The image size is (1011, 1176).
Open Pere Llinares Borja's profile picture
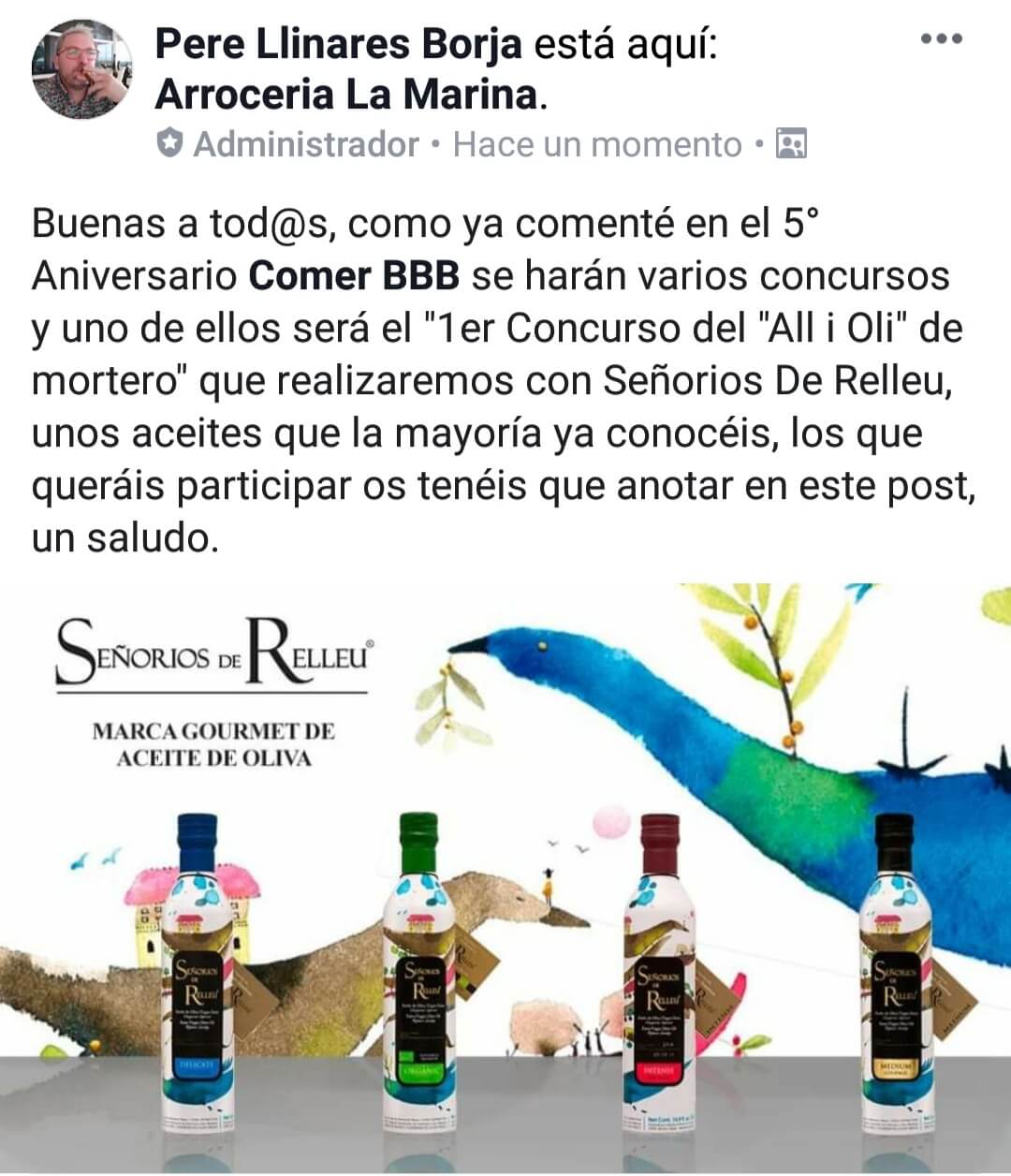pos(81,70)
